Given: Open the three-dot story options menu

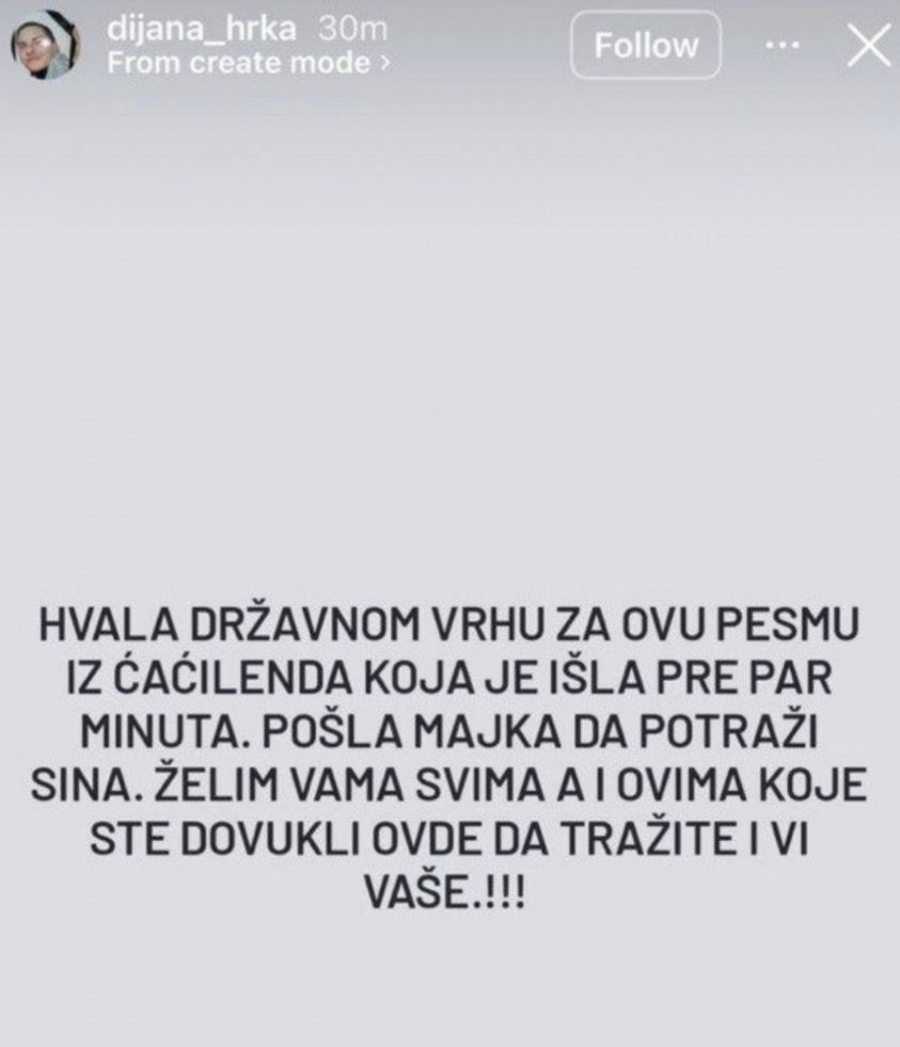Looking at the screenshot, I should tap(782, 46).
